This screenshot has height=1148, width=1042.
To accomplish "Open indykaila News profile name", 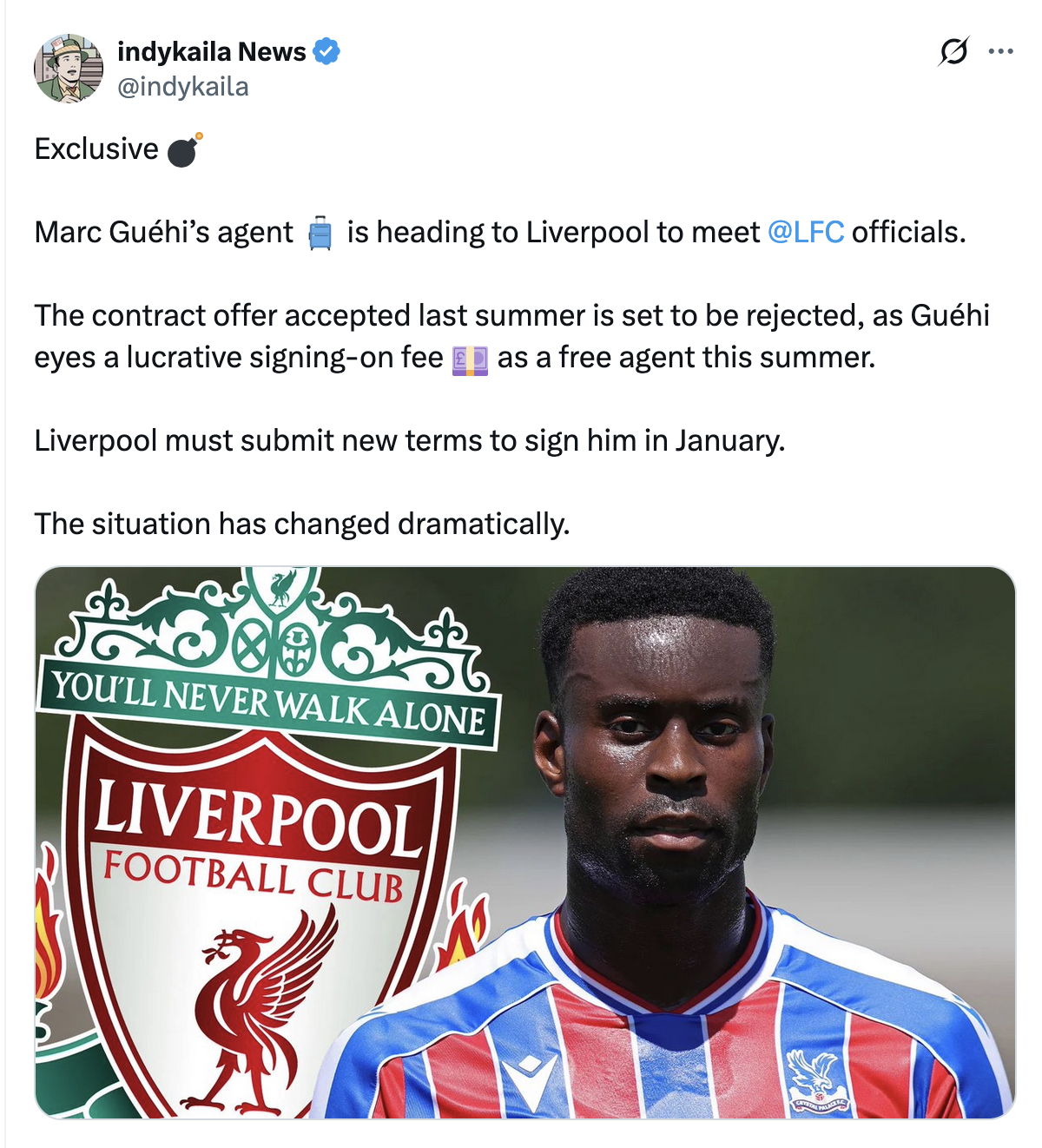I will [211, 52].
